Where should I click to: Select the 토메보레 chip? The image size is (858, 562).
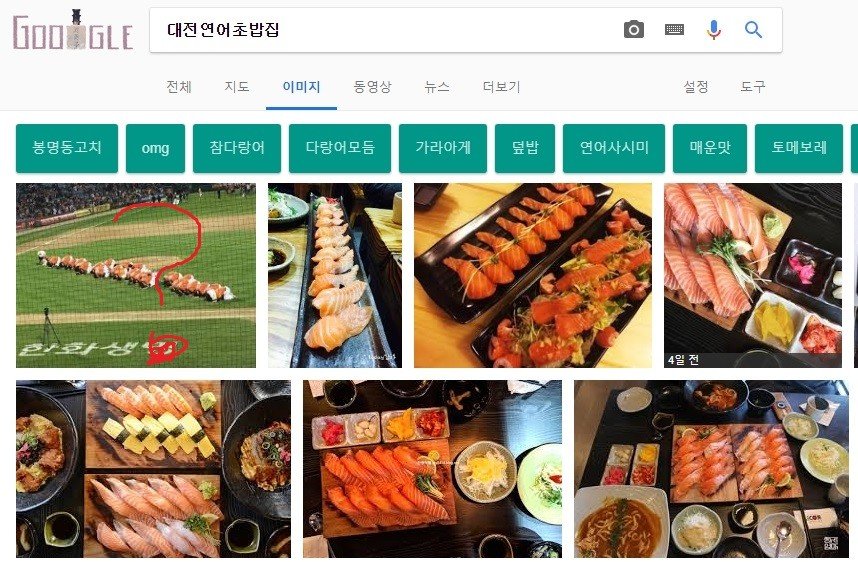pyautogui.click(x=798, y=148)
